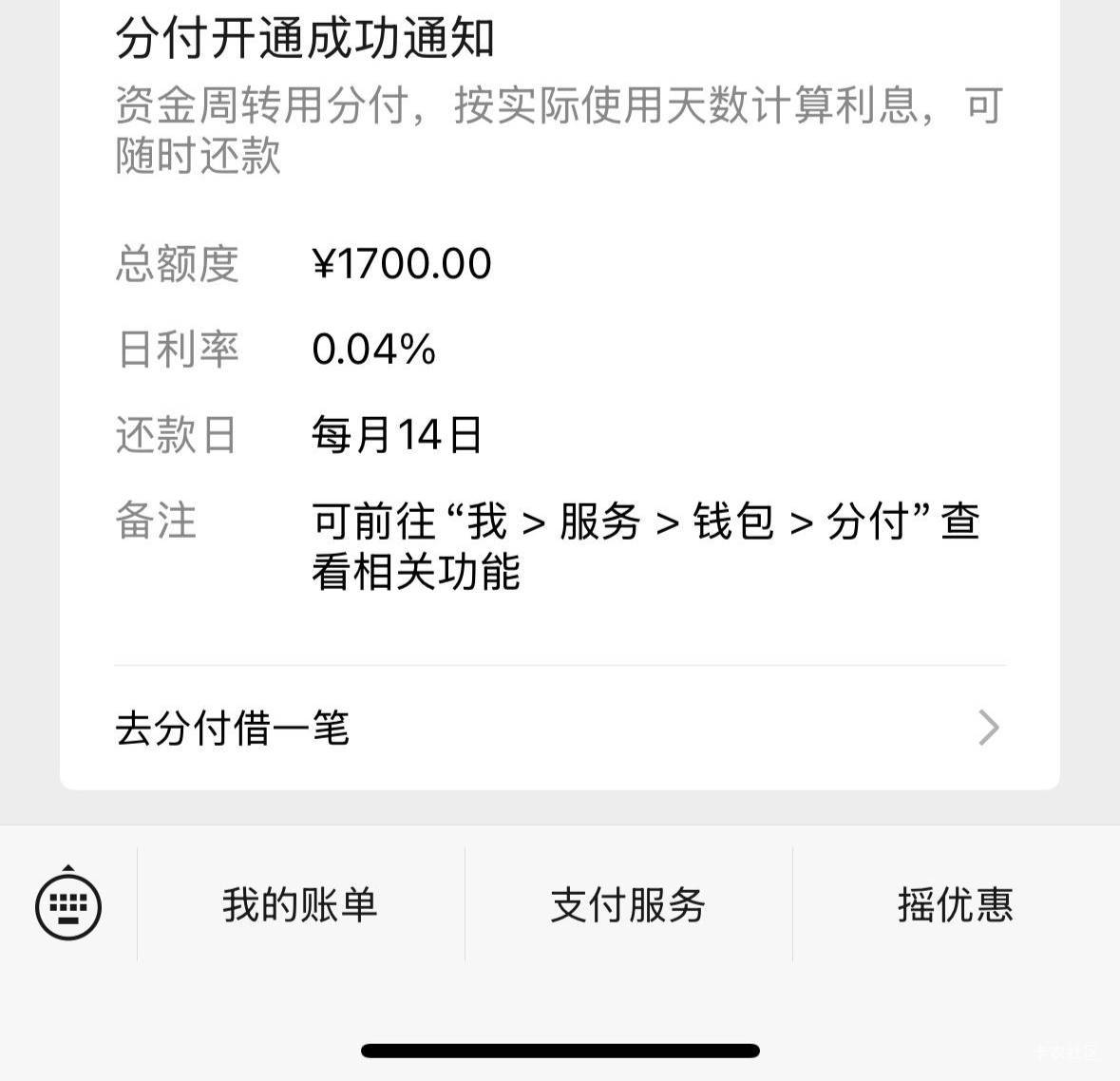Open the 支付服务 menu

pos(628,904)
